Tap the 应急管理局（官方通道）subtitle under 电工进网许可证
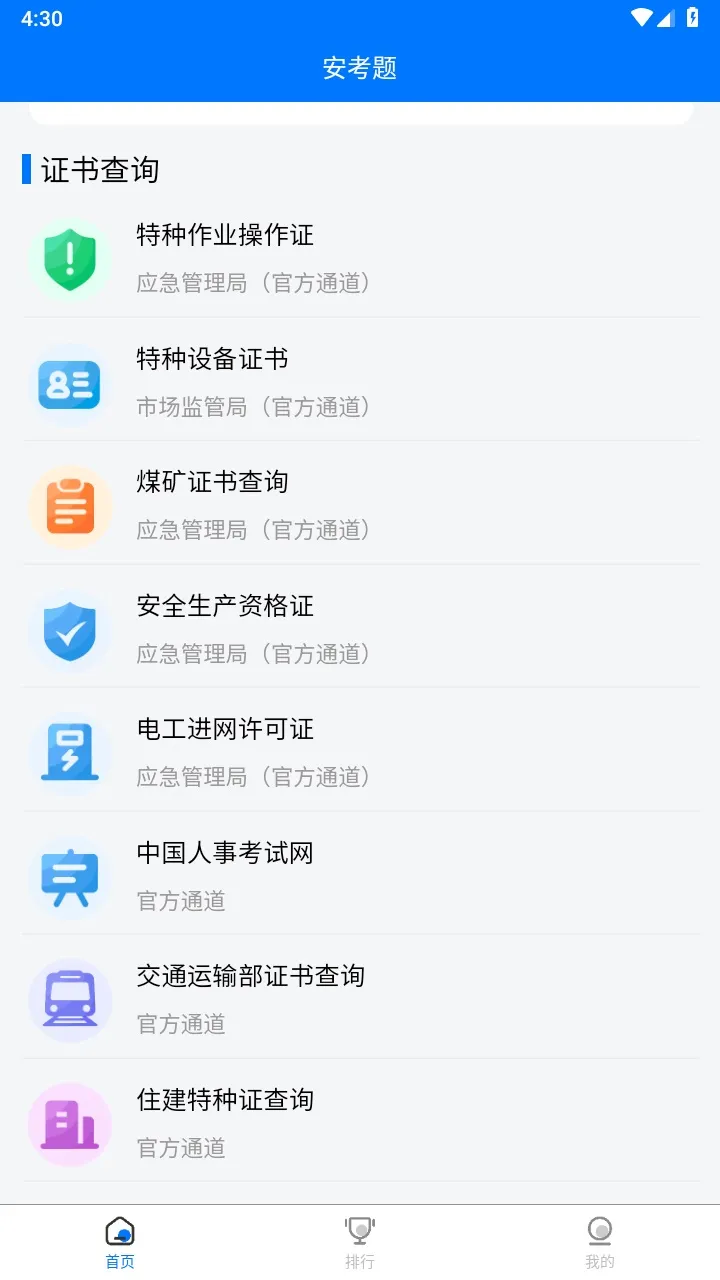 pyautogui.click(x=254, y=777)
